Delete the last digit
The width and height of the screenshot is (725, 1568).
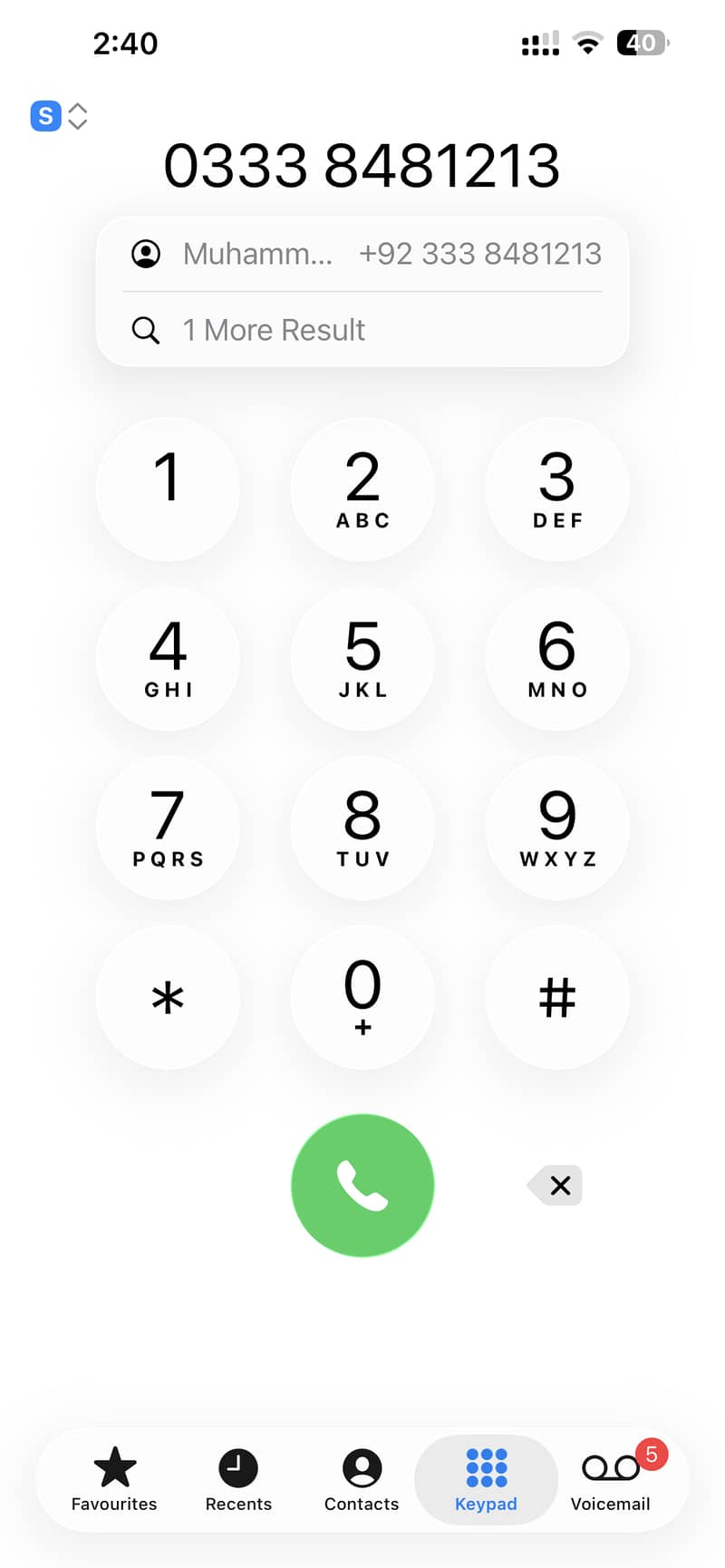[556, 1186]
